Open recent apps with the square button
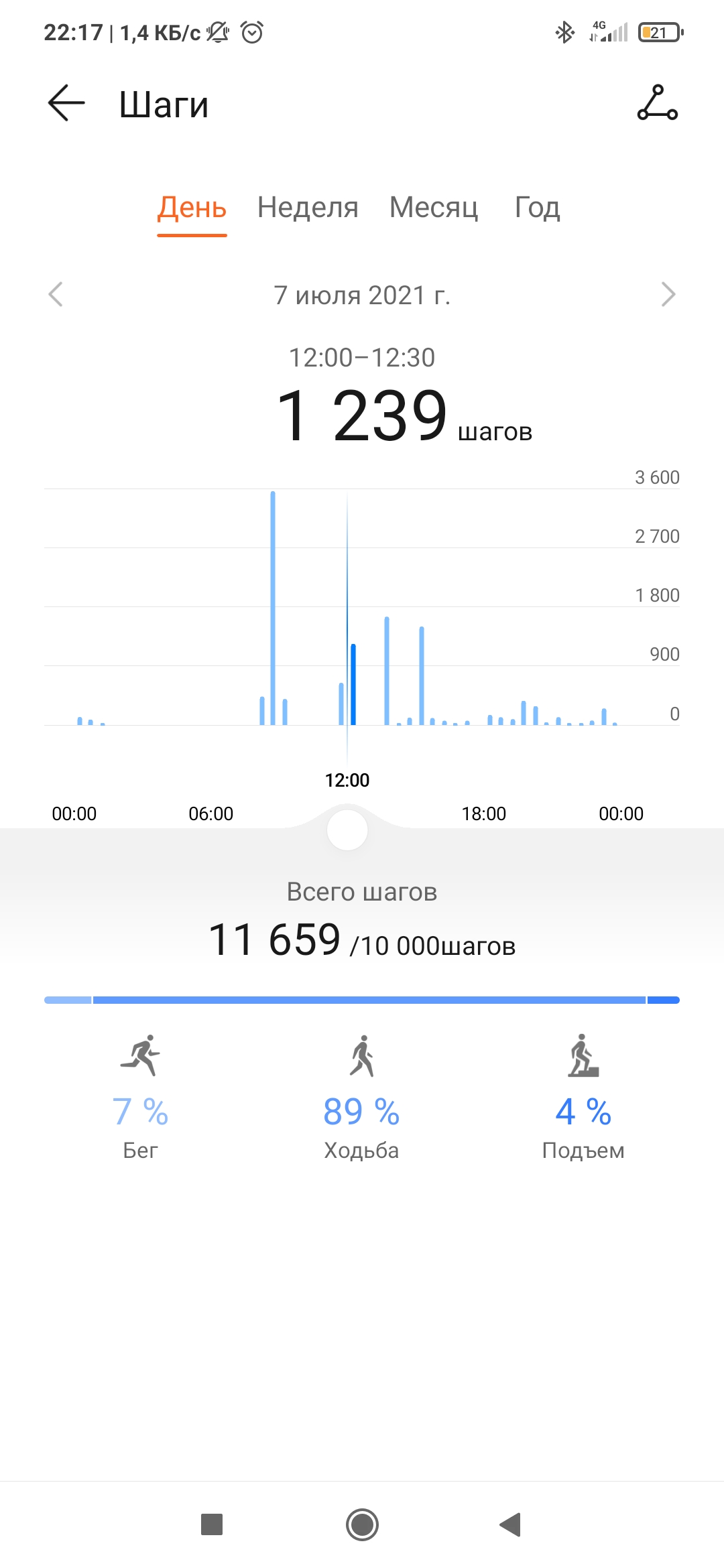Viewport: 724px width, 1568px height. pos(212,1524)
